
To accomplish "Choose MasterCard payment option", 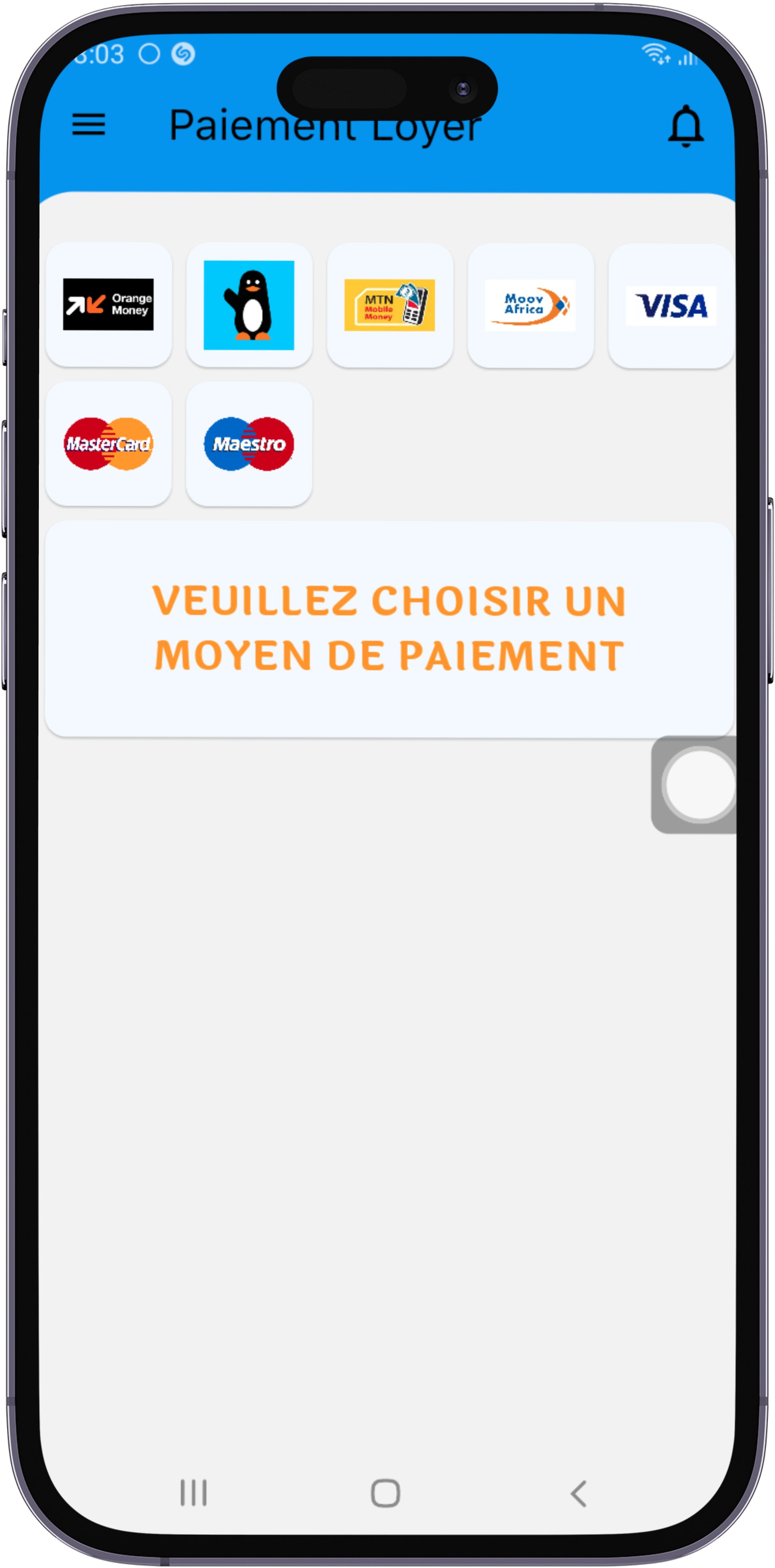I will [109, 444].
